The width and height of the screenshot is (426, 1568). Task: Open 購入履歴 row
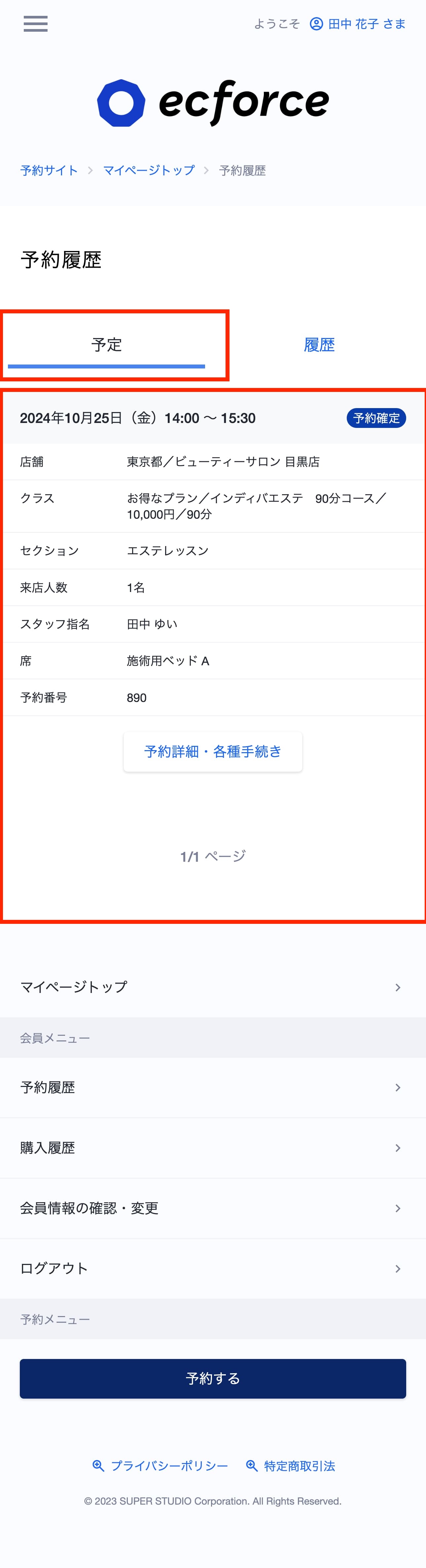pos(212,1148)
